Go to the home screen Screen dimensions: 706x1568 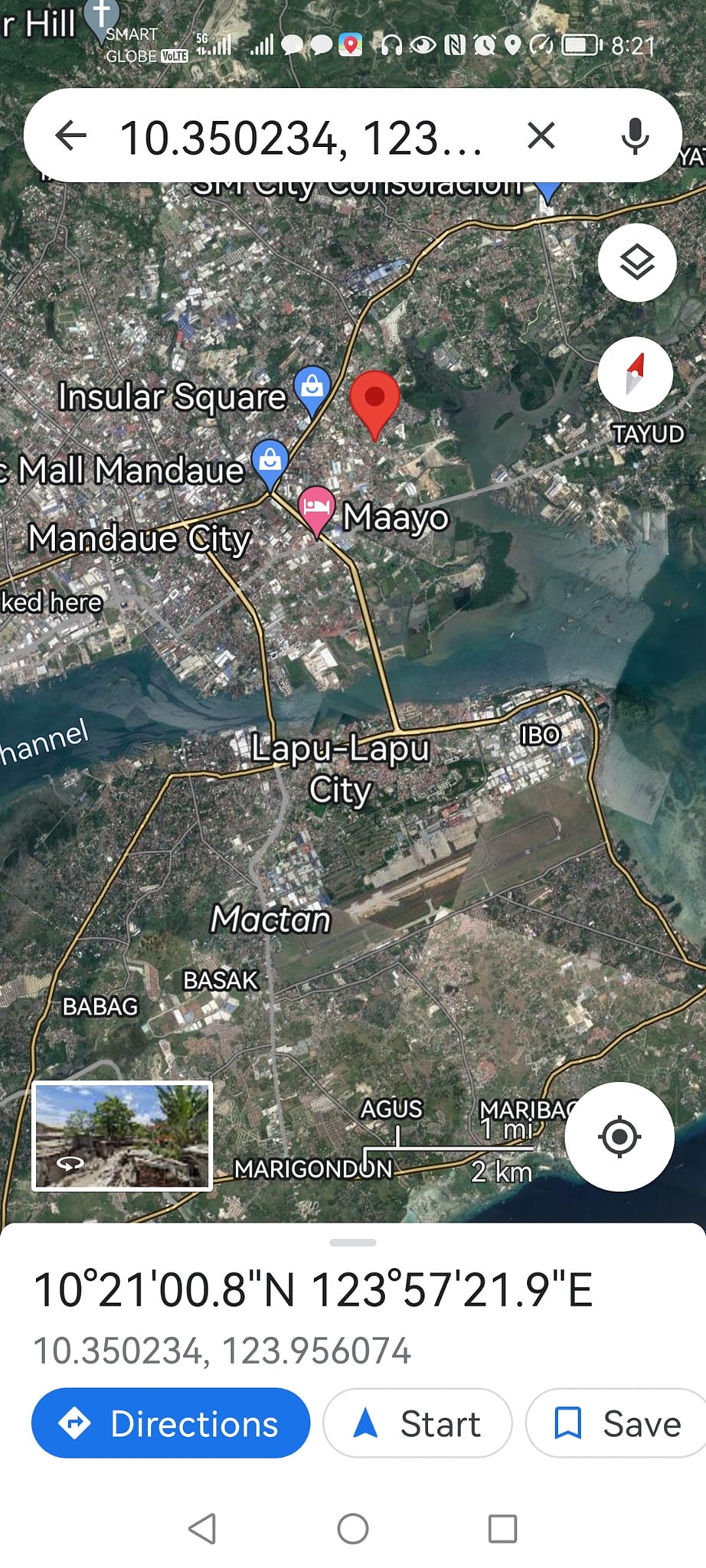coord(352,1528)
